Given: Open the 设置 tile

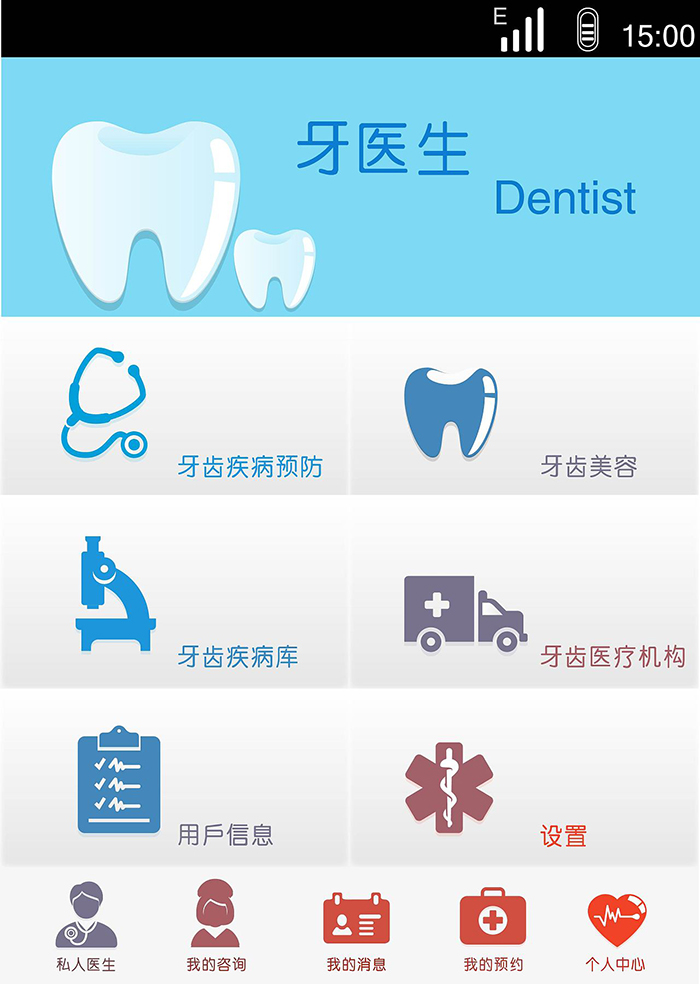Looking at the screenshot, I should click(x=525, y=782).
